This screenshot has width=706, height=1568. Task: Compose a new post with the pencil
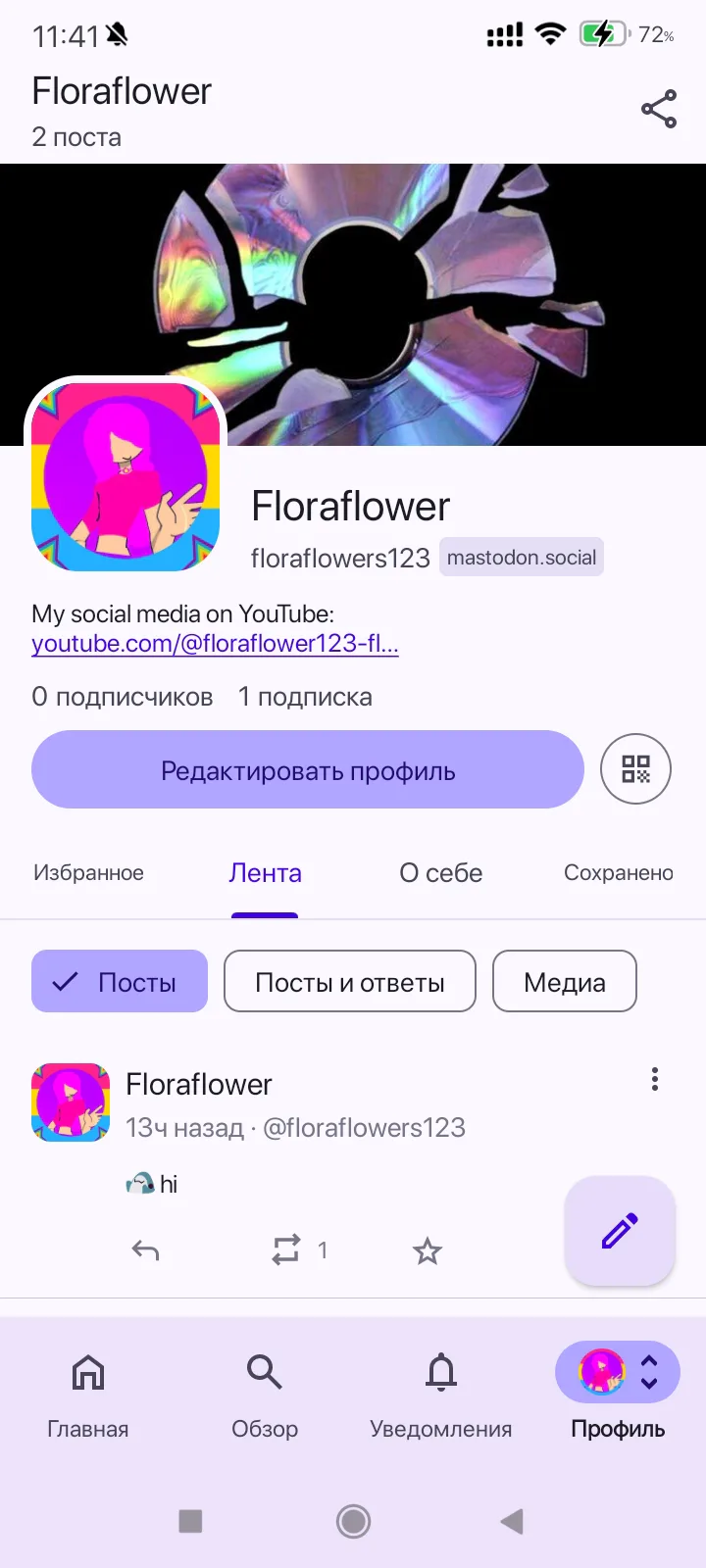pos(619,1231)
